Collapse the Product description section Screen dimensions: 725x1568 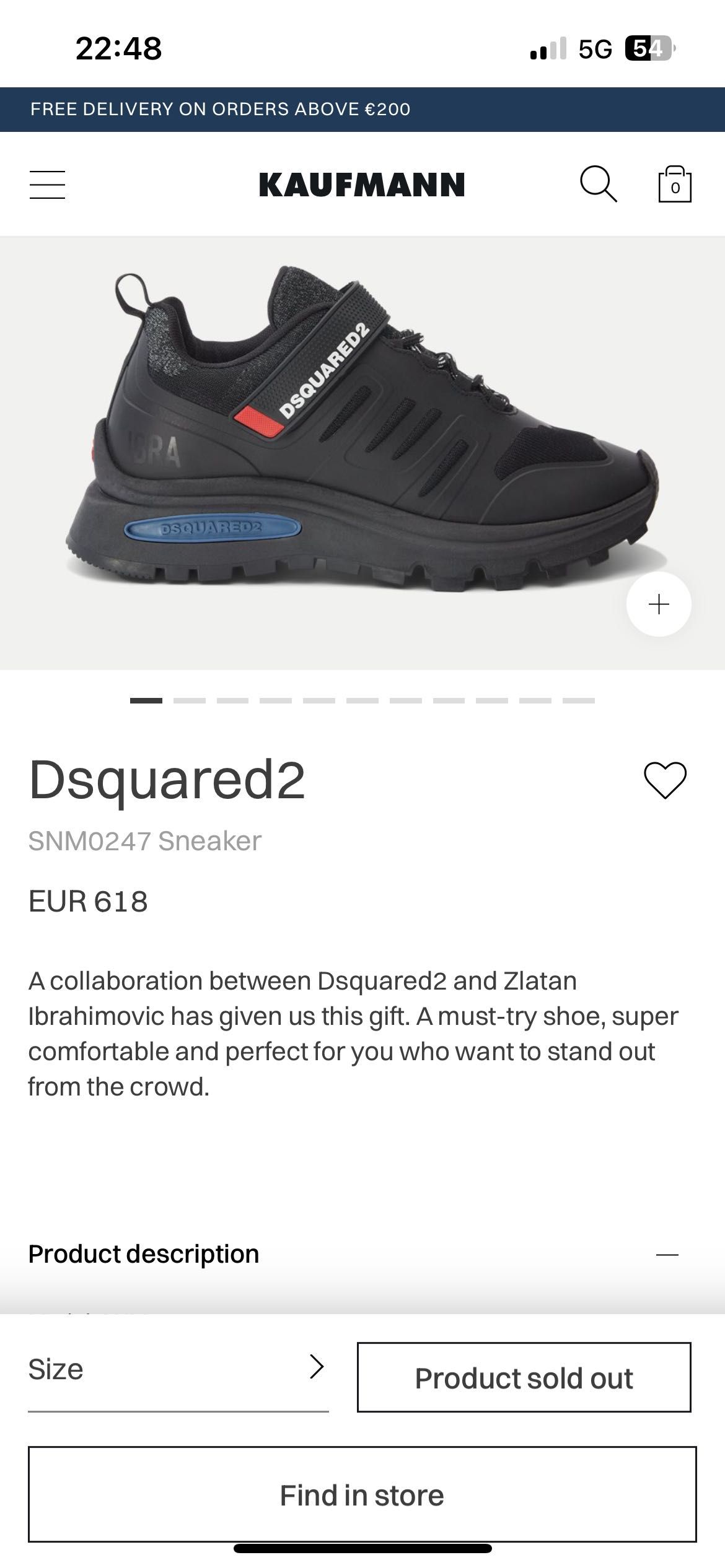tap(667, 1255)
